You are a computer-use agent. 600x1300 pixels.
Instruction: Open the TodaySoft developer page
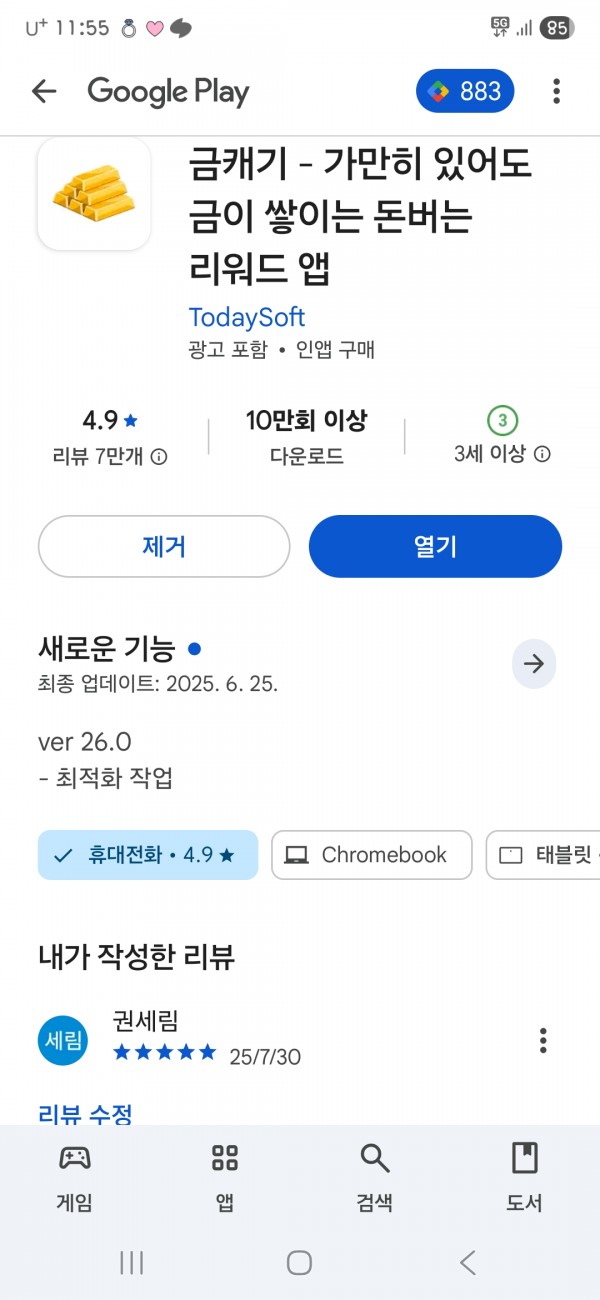click(x=247, y=318)
